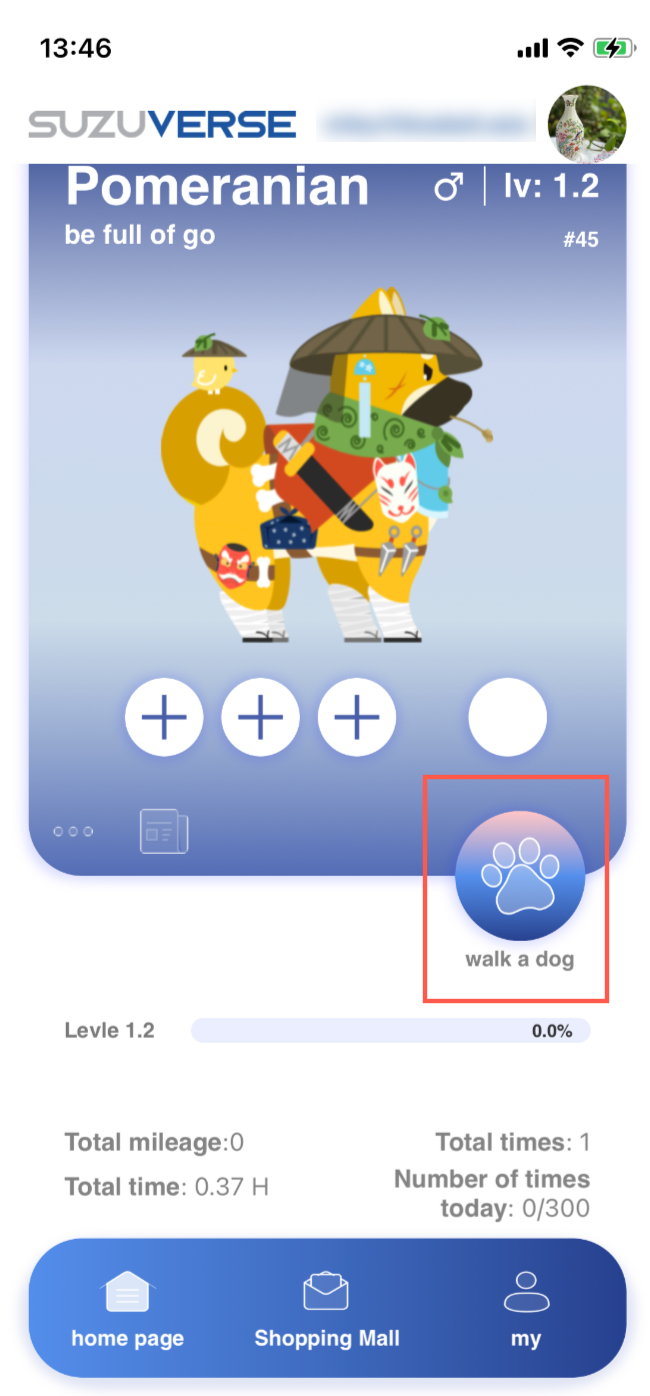Tap the walk a dog paw button
The image size is (650, 1396).
pos(519,875)
